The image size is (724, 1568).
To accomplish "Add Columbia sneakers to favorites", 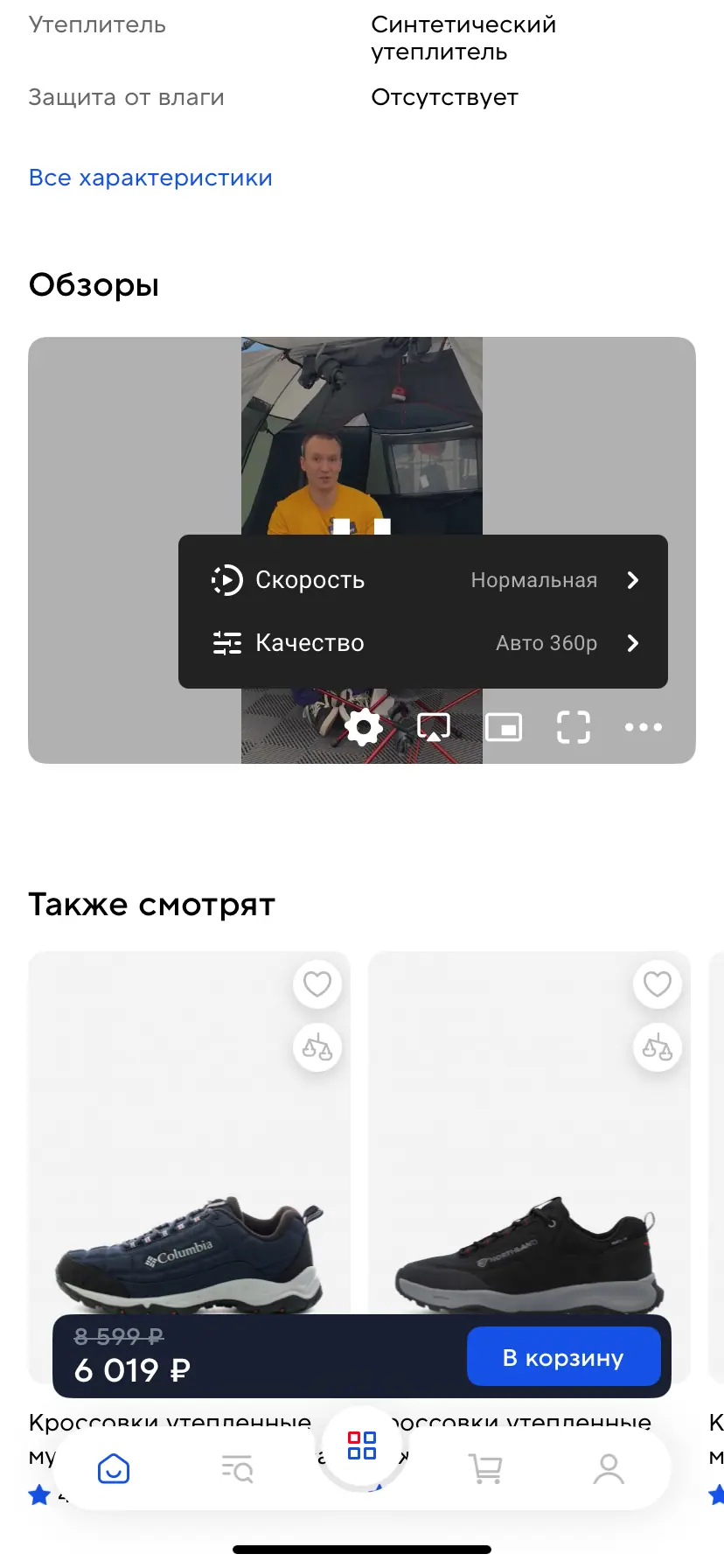I will [317, 984].
